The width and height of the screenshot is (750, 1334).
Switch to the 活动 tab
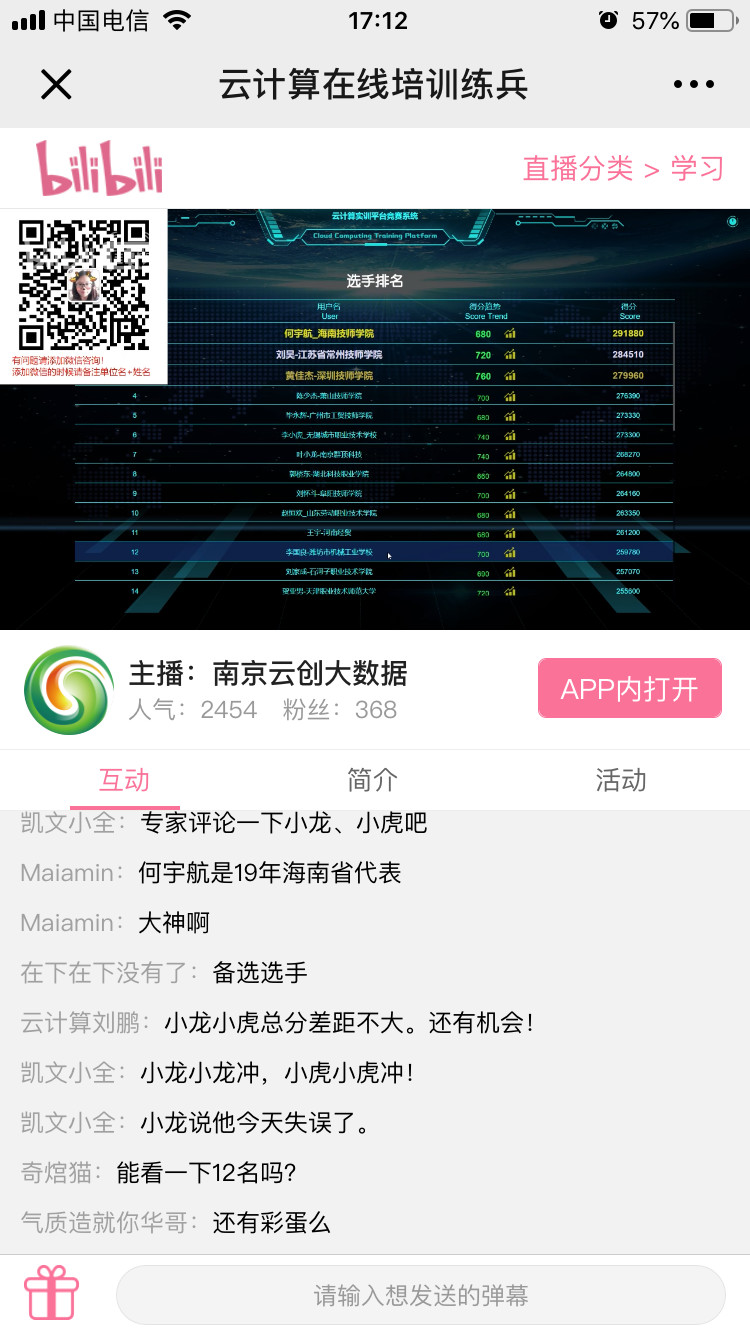pyautogui.click(x=621, y=780)
